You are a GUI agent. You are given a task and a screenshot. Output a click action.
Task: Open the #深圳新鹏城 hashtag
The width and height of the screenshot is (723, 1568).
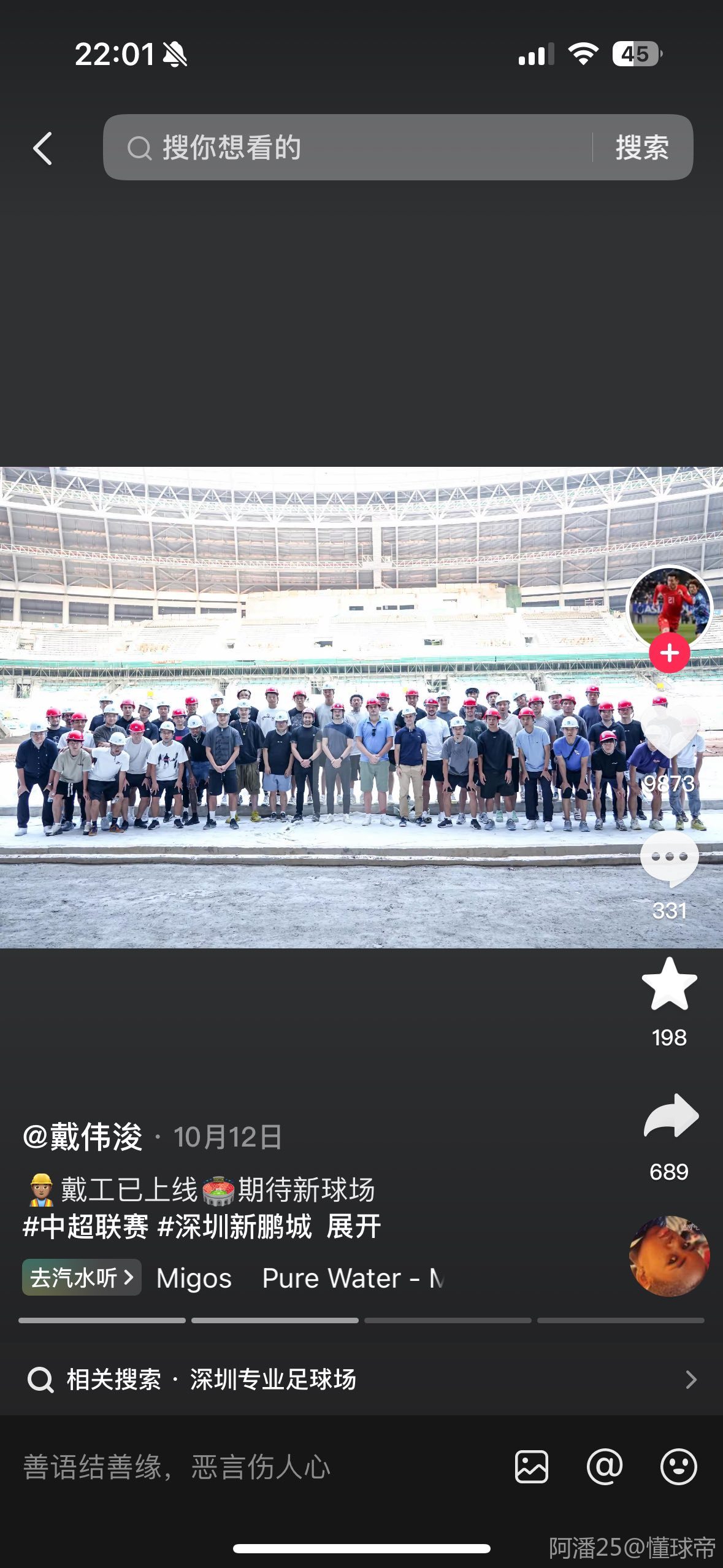click(234, 1226)
